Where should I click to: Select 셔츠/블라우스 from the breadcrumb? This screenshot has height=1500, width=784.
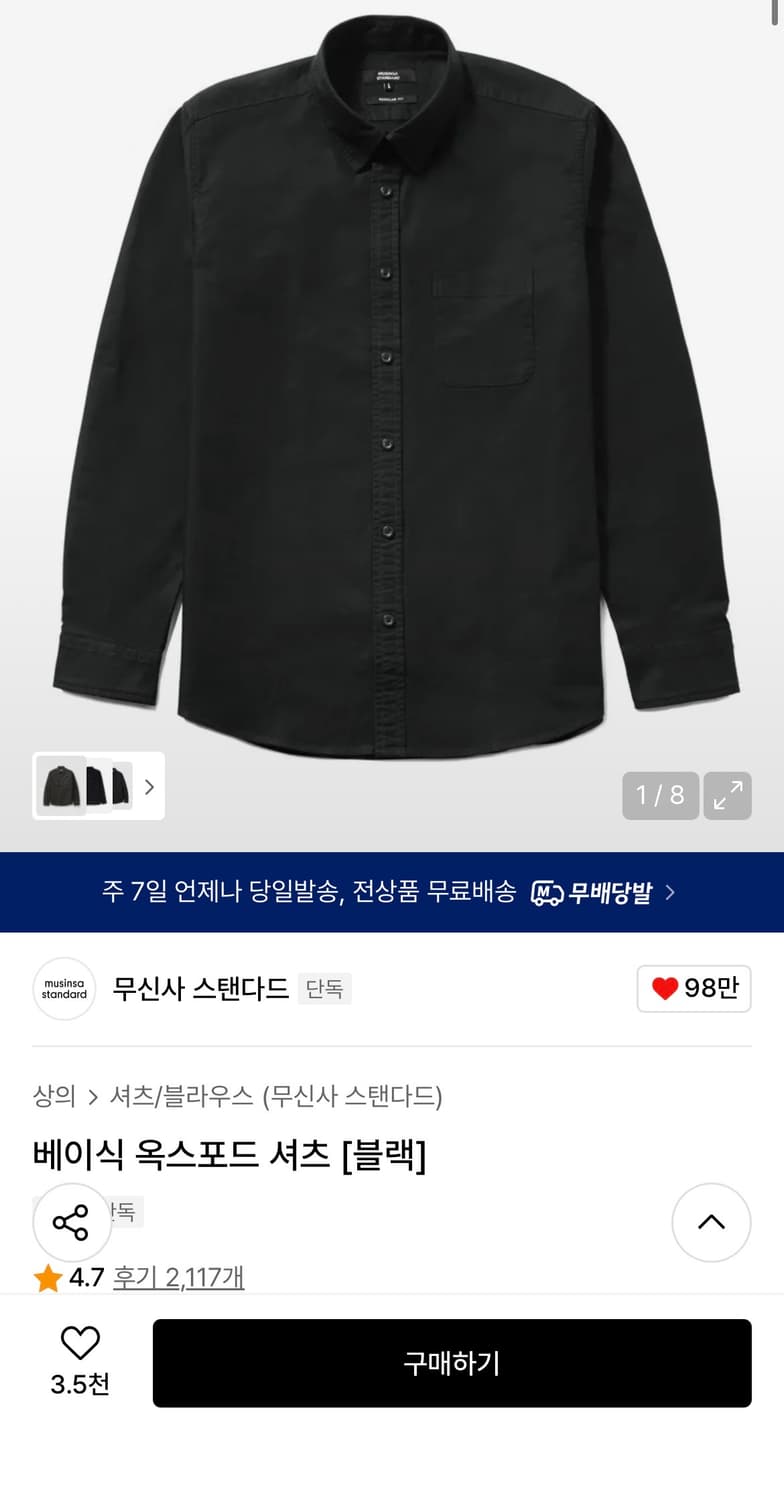[x=186, y=1096]
